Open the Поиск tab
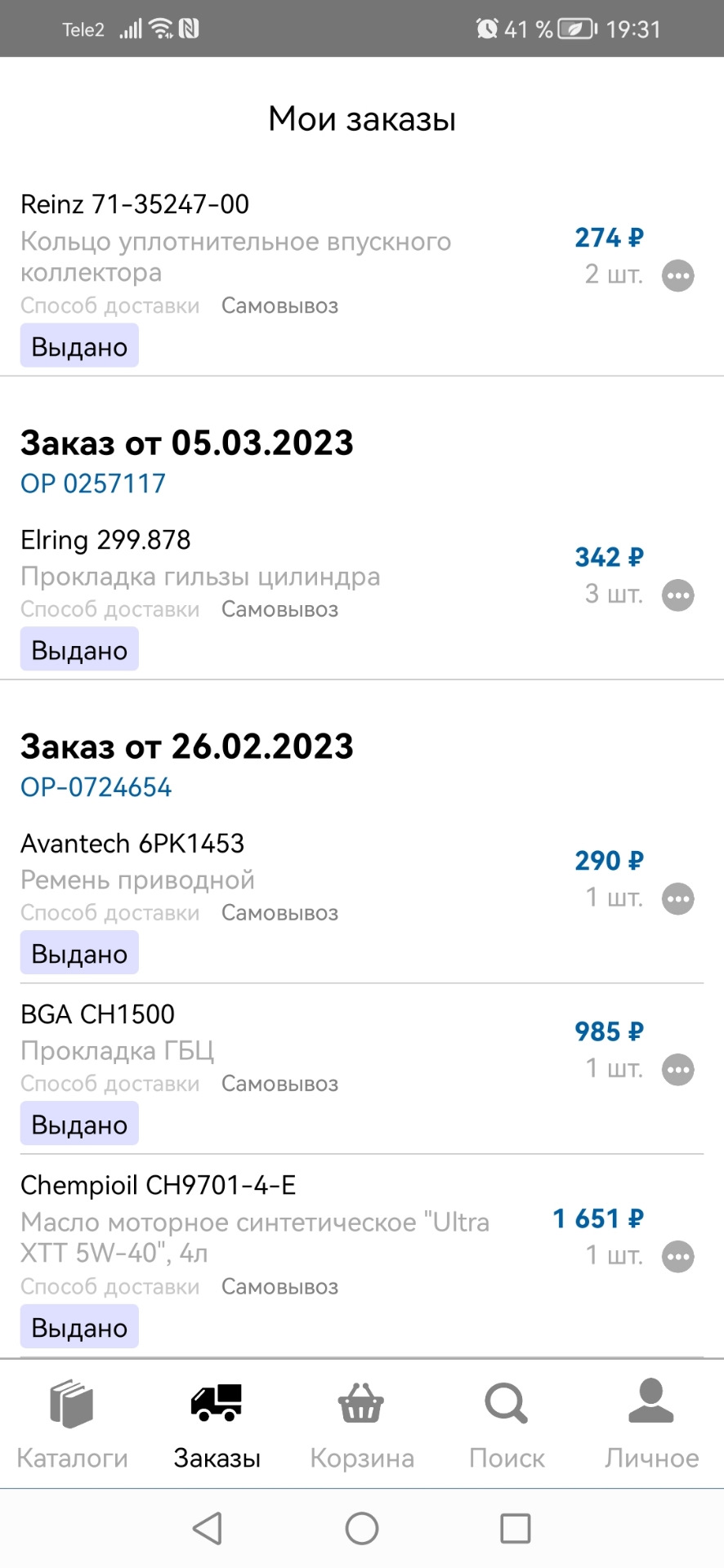Screen dimensions: 724x1568 coord(507,1425)
